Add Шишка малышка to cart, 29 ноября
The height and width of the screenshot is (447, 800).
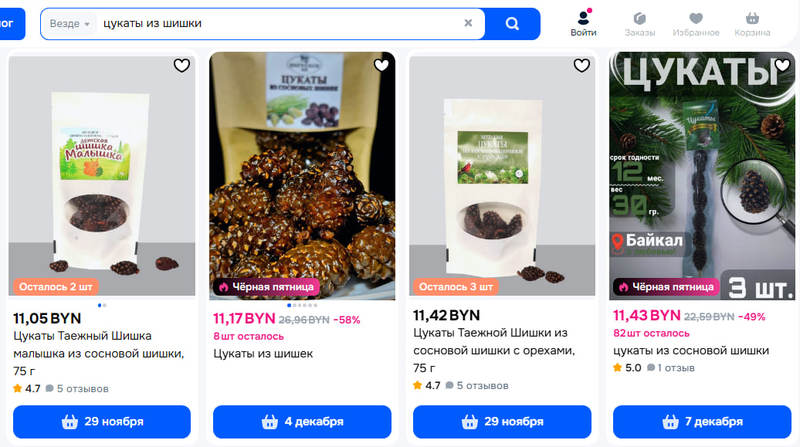[x=101, y=421]
